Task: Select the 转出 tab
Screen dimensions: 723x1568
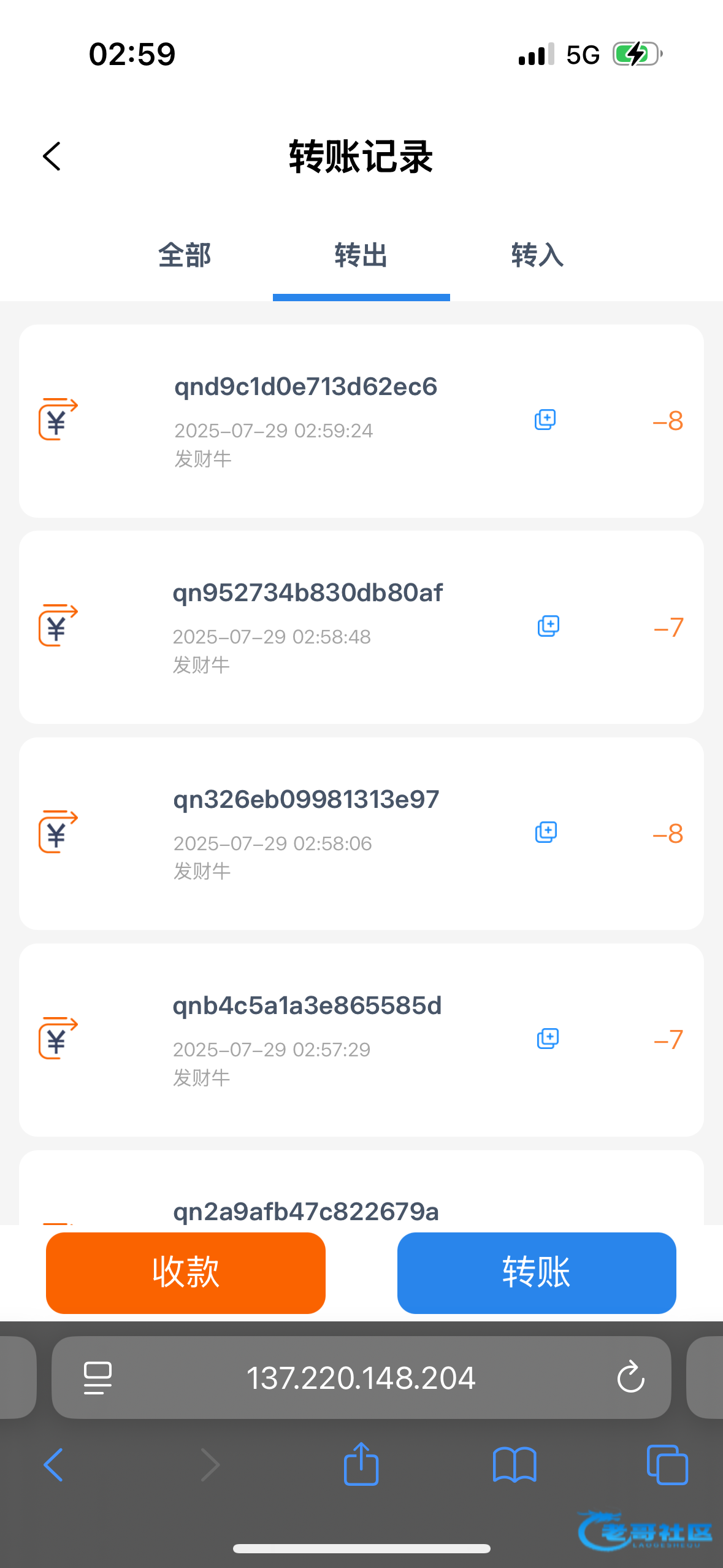Action: pos(361,255)
